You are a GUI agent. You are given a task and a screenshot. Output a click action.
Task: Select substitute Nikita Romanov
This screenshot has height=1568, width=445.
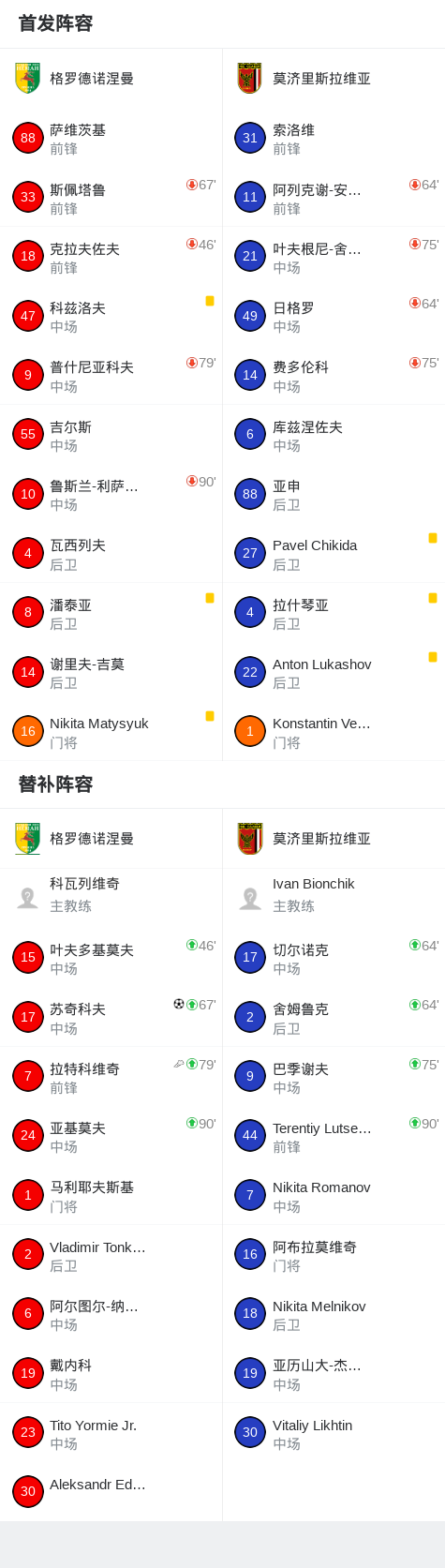point(334,1195)
